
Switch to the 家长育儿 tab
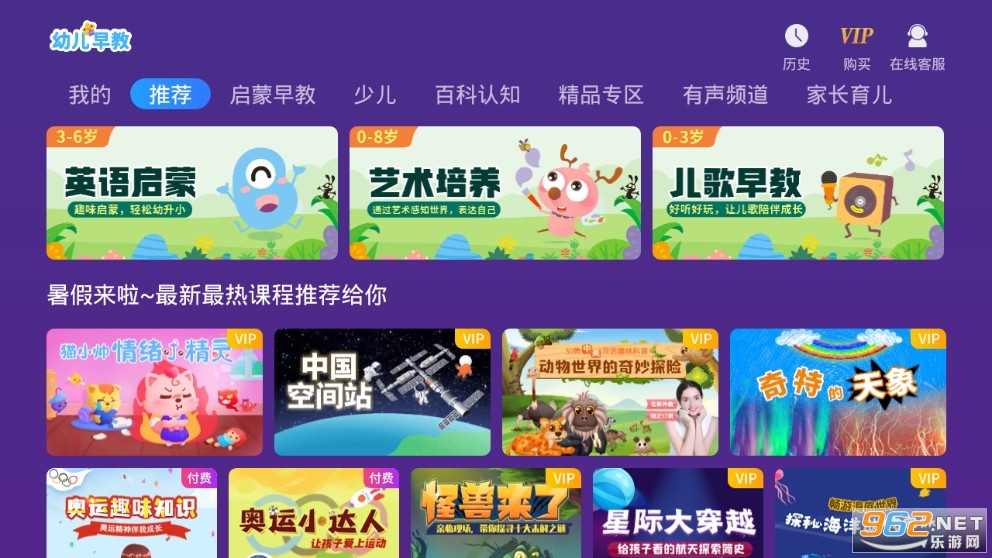point(849,95)
